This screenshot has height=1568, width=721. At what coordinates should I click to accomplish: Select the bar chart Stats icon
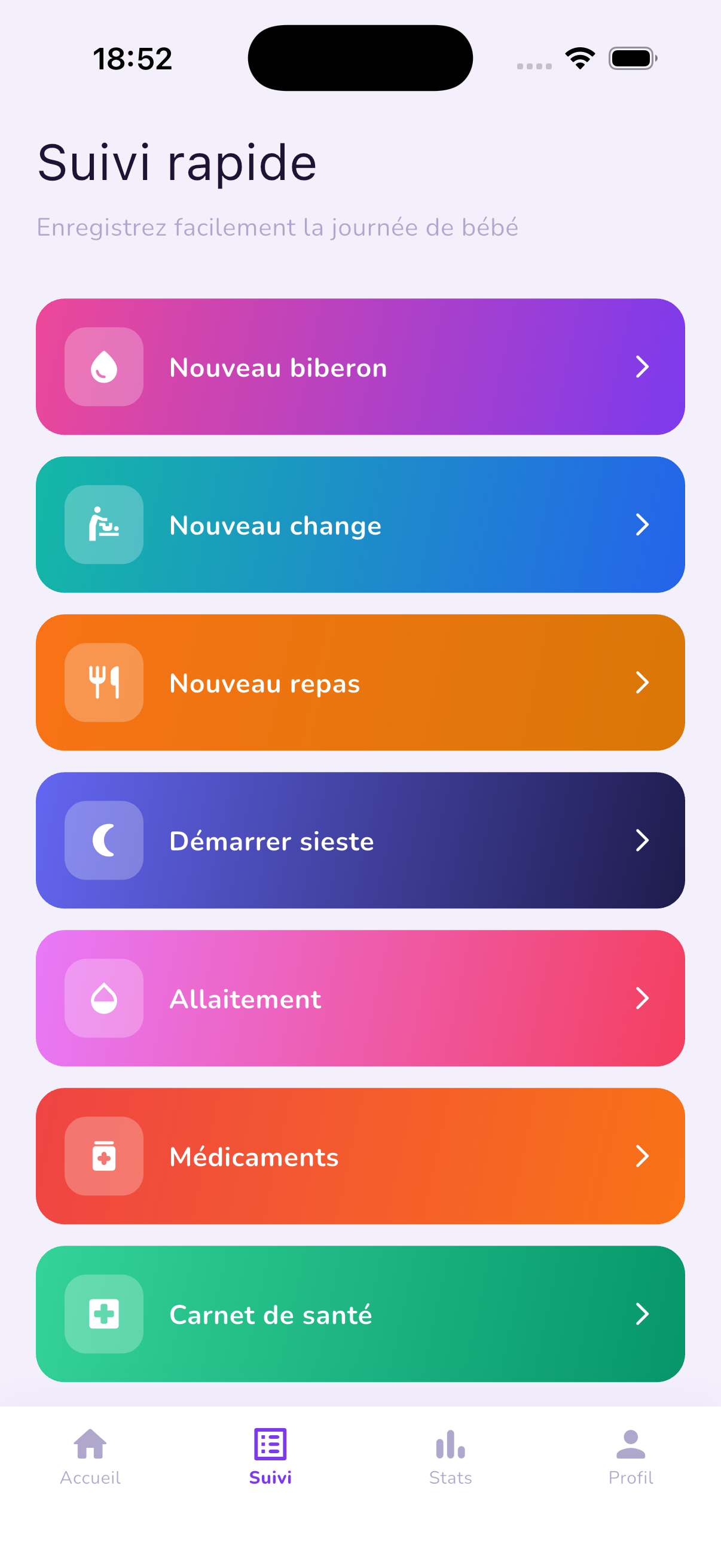pyautogui.click(x=450, y=1444)
